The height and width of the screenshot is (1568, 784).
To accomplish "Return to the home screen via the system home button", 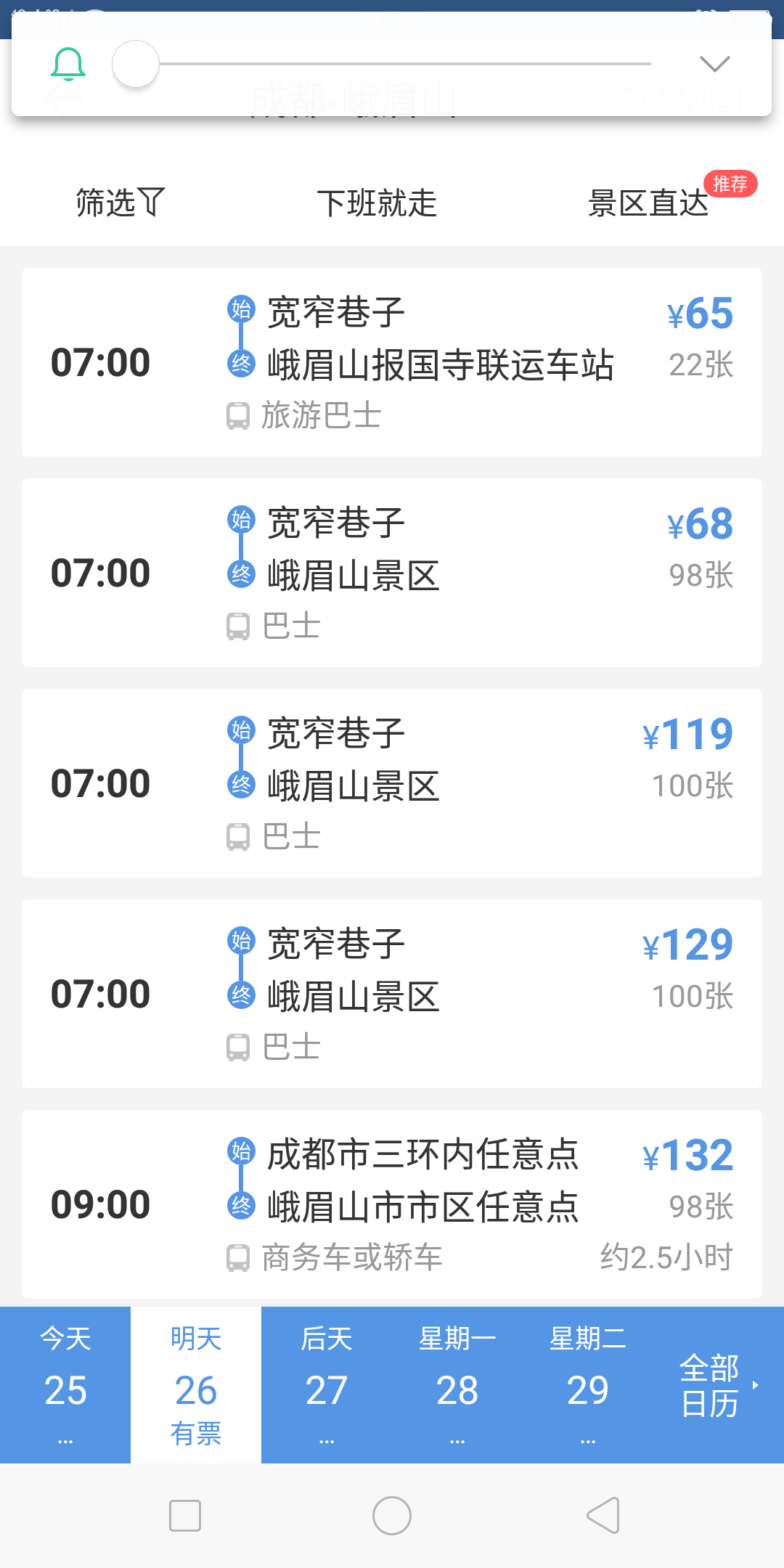I will click(392, 1516).
